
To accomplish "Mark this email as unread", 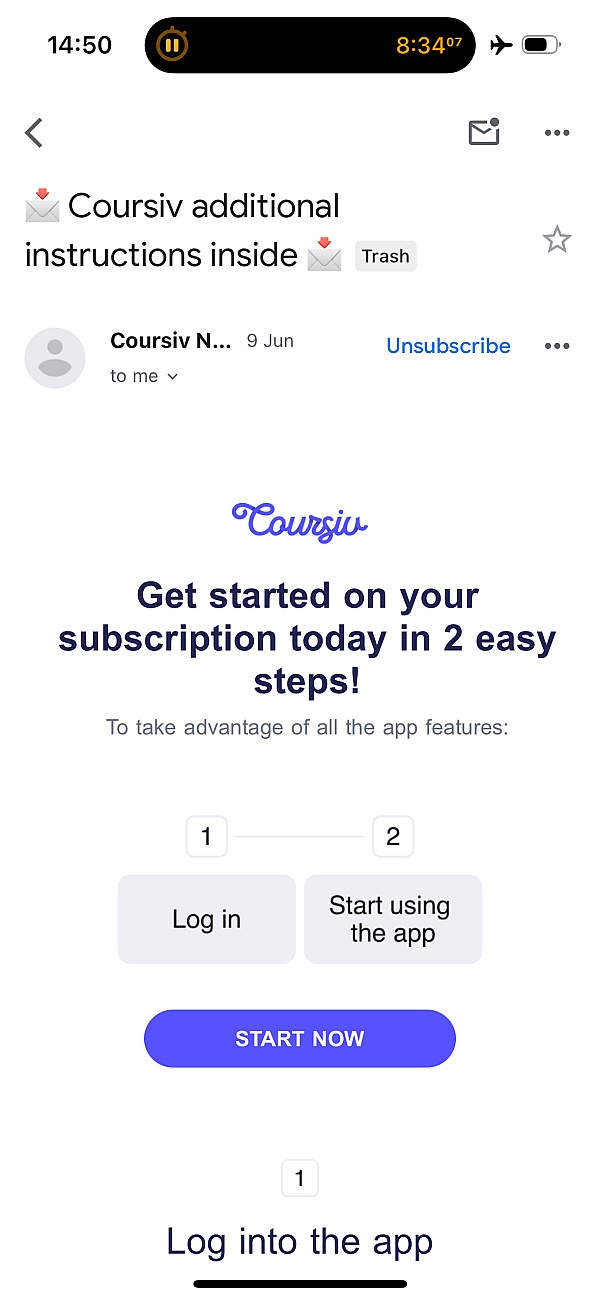I will pyautogui.click(x=484, y=132).
